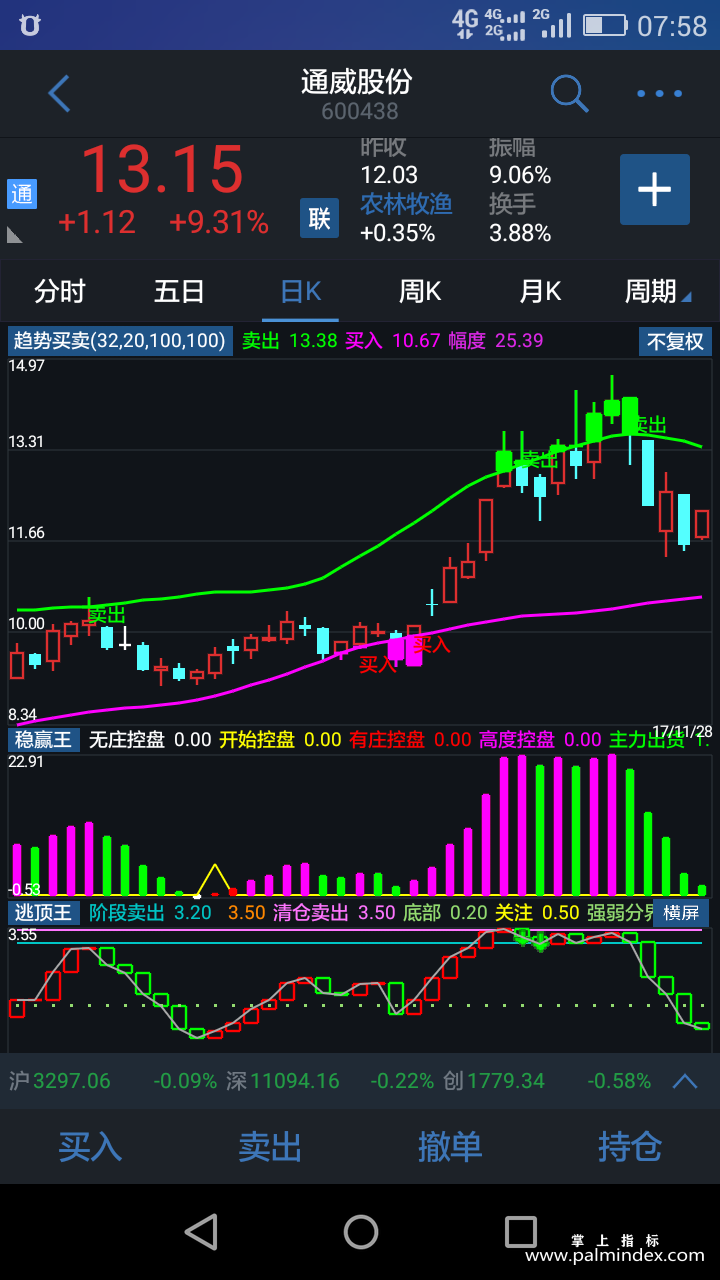Expand the market index bar arrow
This screenshot has width=720, height=1280.
point(685,1081)
